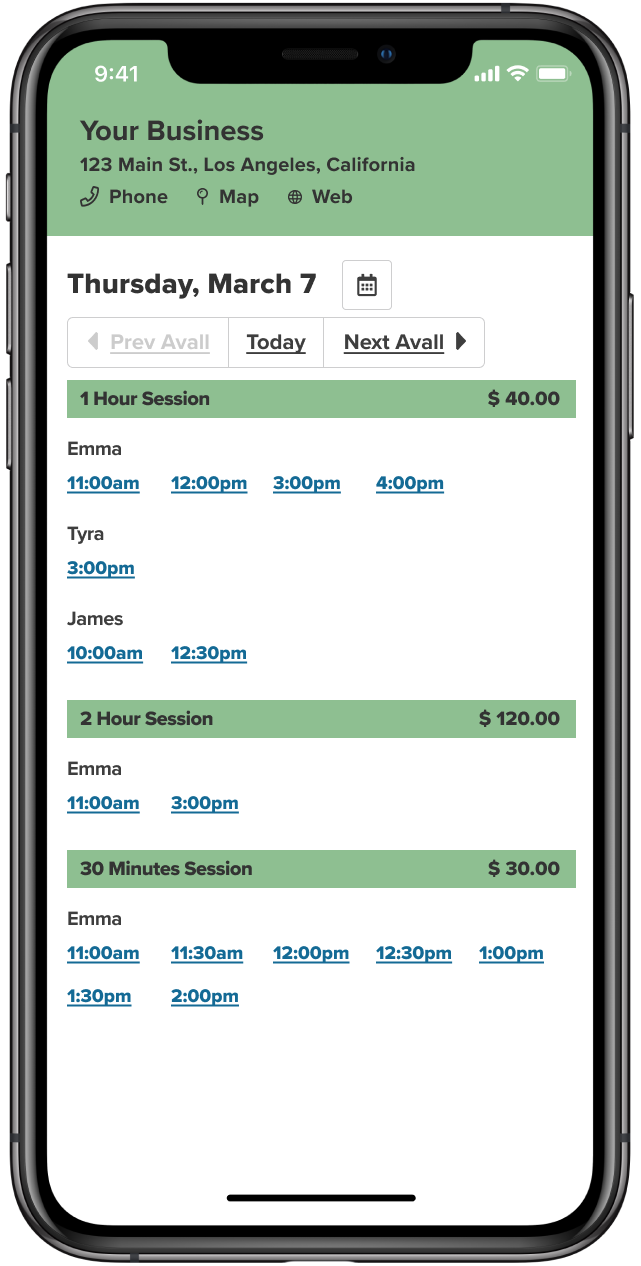Book Emma's 4:00pm 1 Hour Session
This screenshot has width=641, height=1266.
[410, 484]
